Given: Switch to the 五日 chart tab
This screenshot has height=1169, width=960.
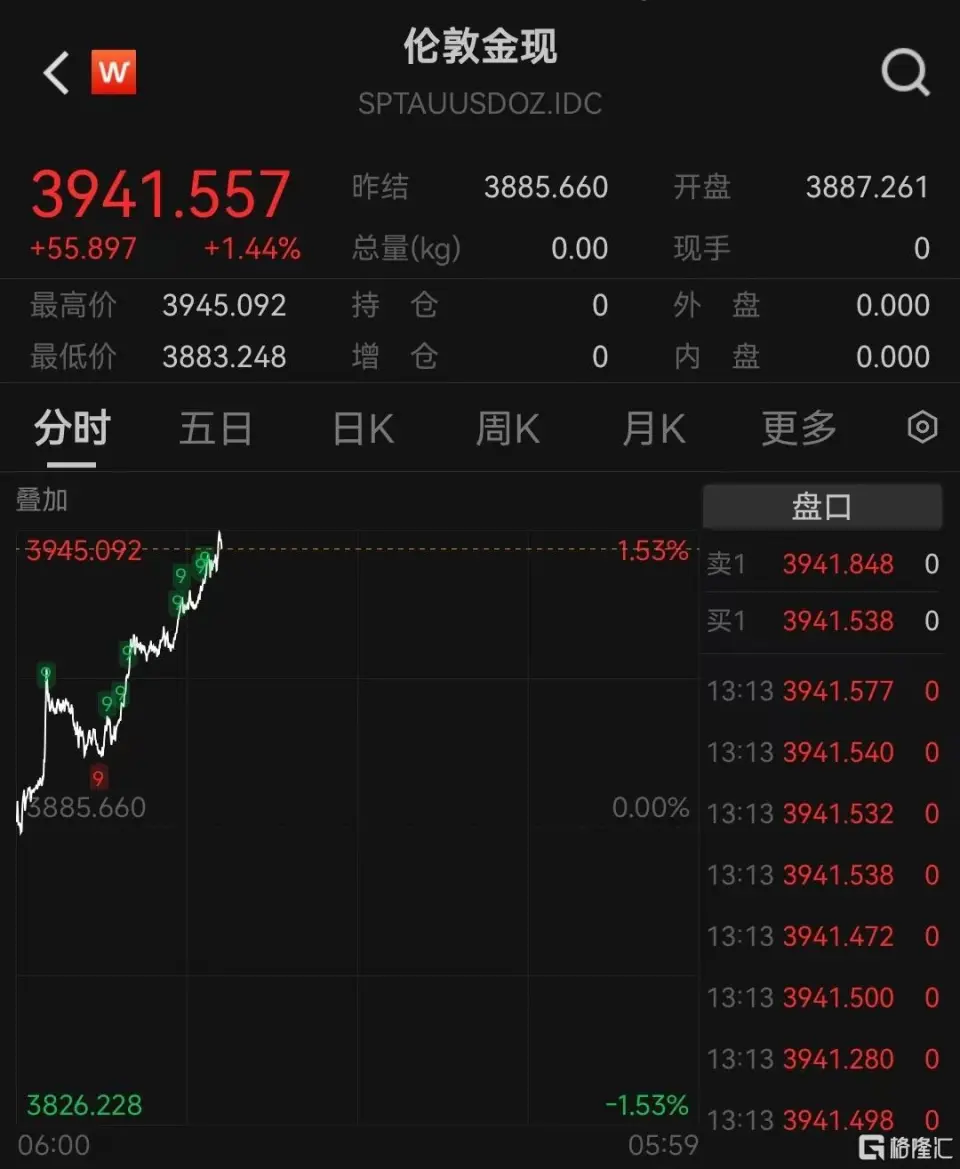Looking at the screenshot, I should coord(215,429).
